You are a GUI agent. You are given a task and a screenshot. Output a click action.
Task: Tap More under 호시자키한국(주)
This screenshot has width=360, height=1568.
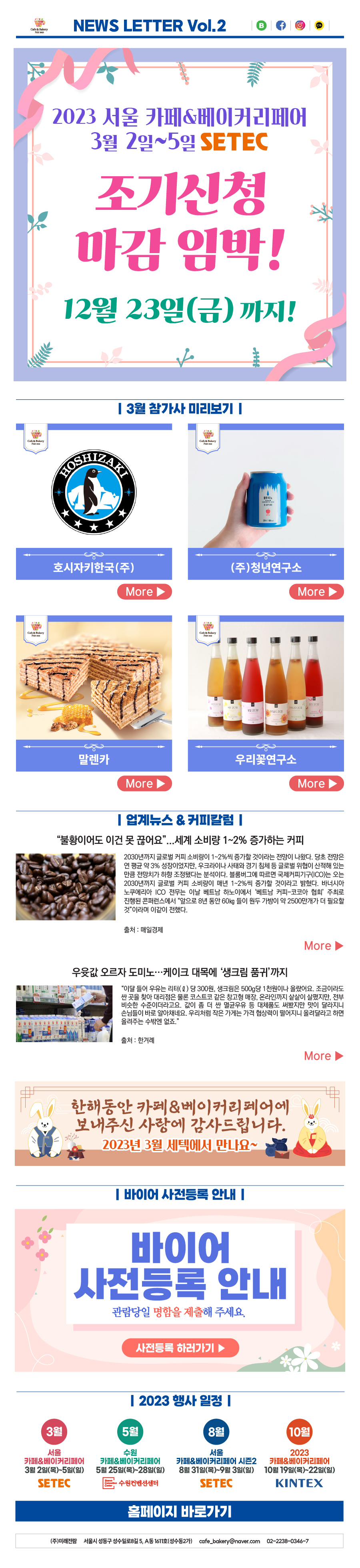click(145, 592)
